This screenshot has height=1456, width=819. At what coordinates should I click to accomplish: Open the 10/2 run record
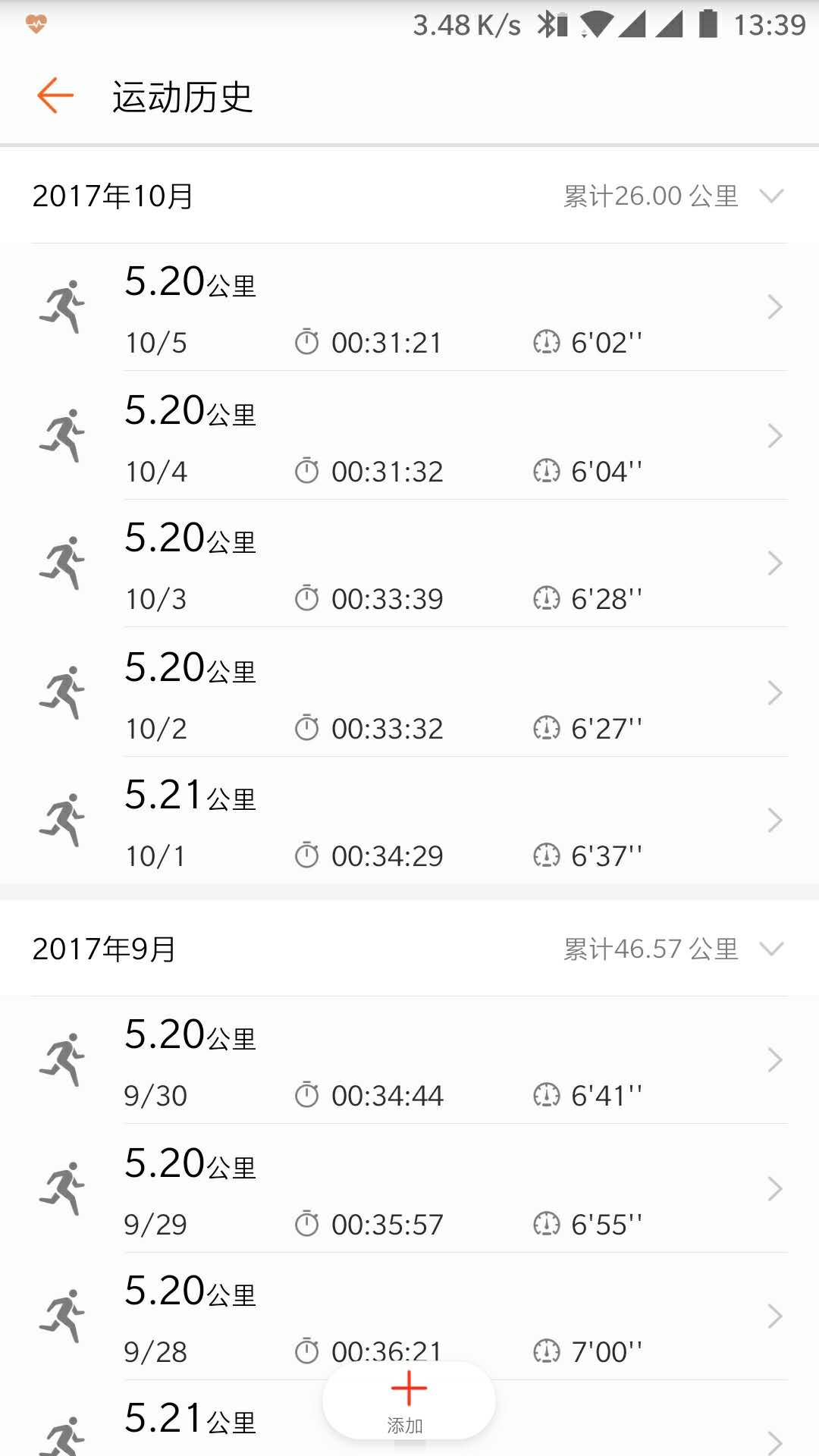tap(409, 692)
